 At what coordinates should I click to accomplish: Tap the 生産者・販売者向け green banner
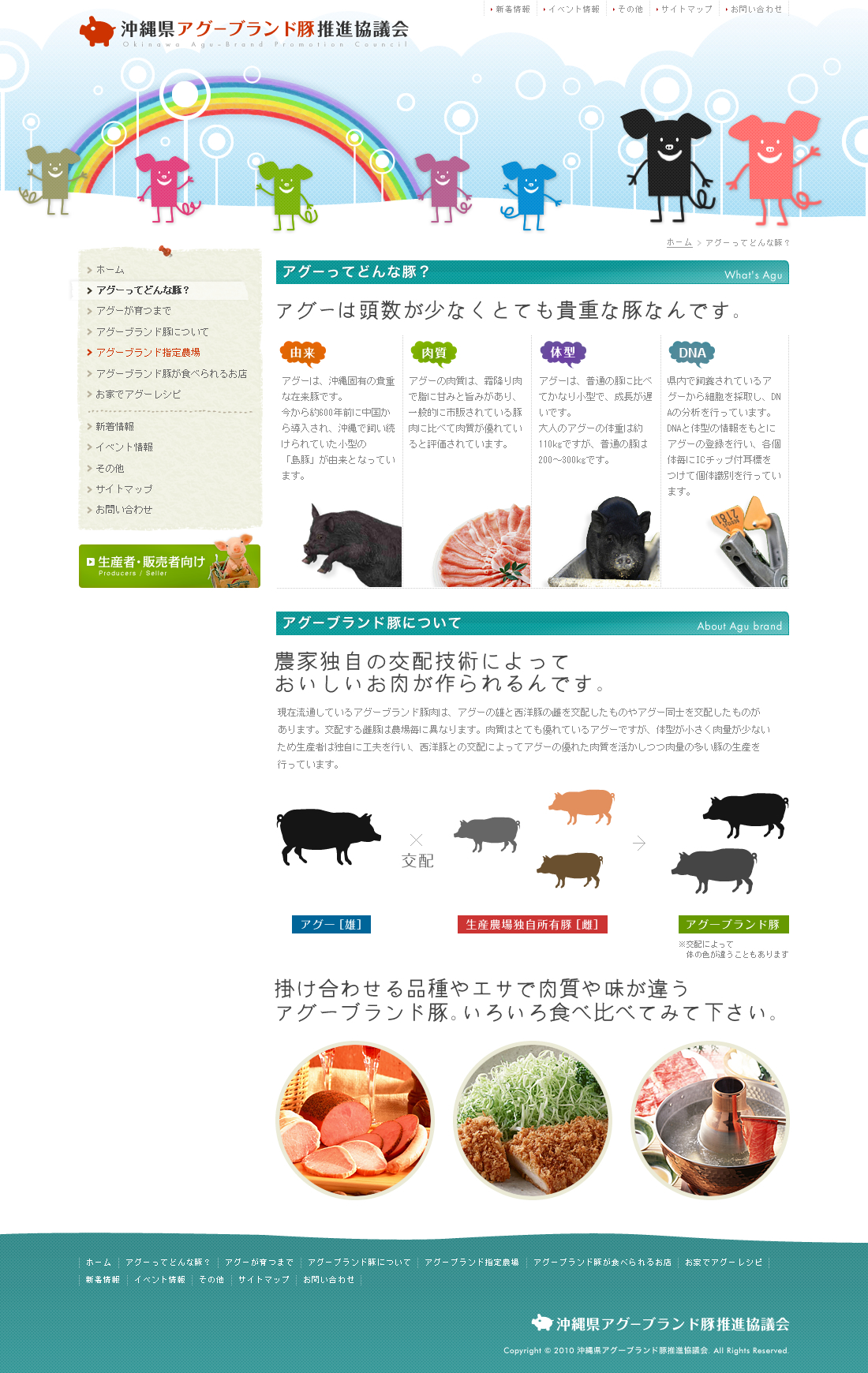[169, 566]
